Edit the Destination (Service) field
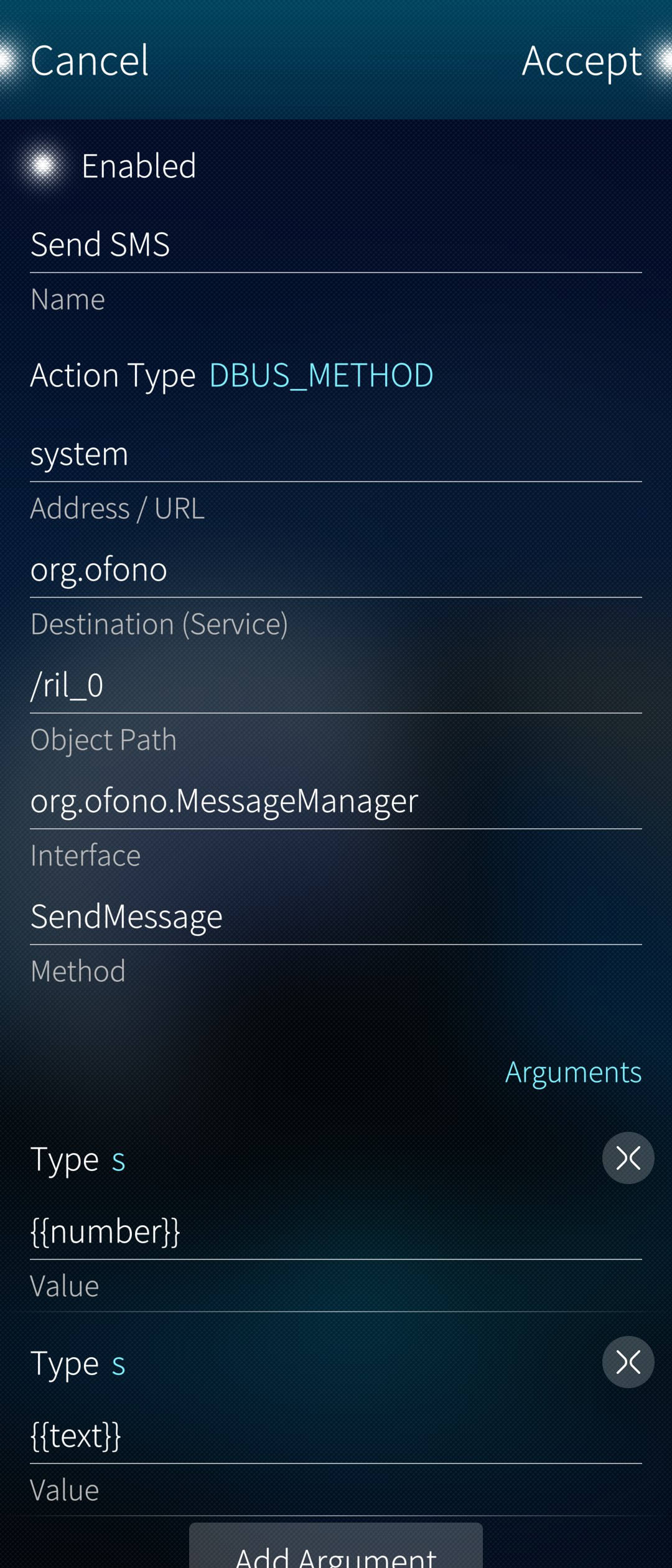672x1568 pixels. click(x=336, y=569)
